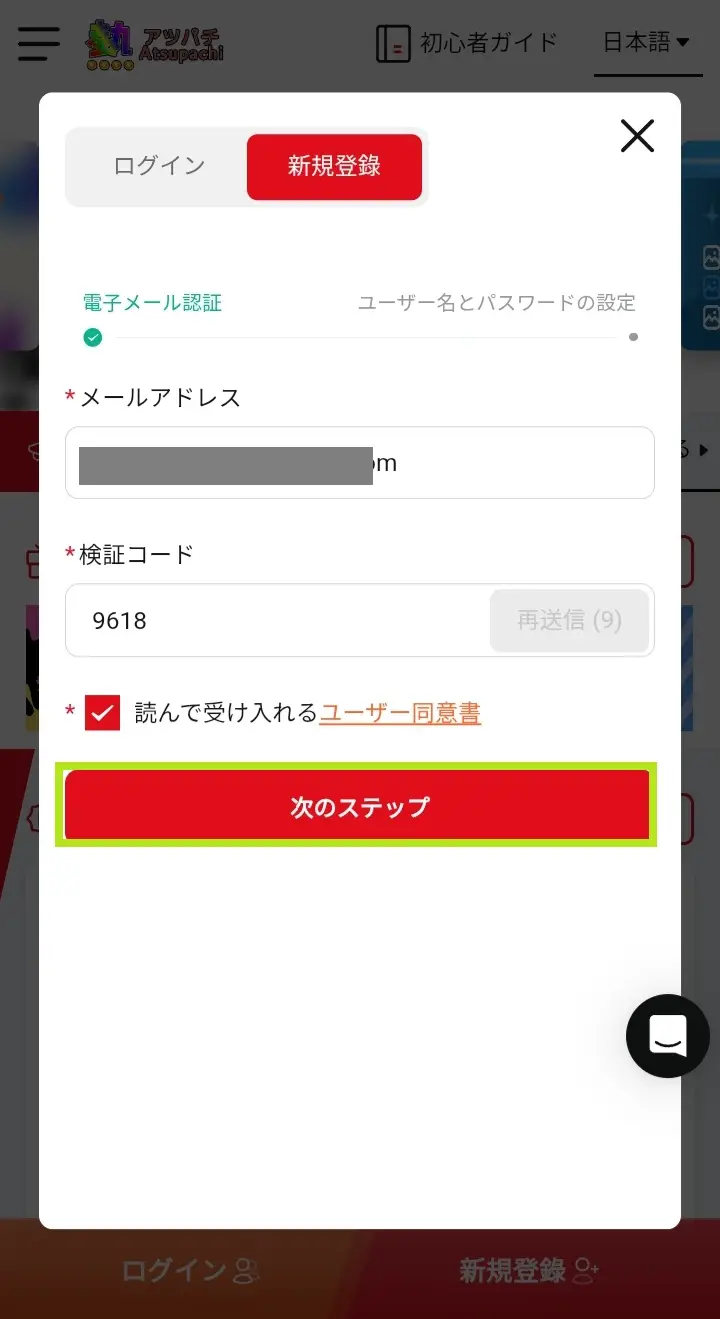Click the green checkmark on 電子メール認証 step
The width and height of the screenshot is (720, 1319).
[92, 338]
